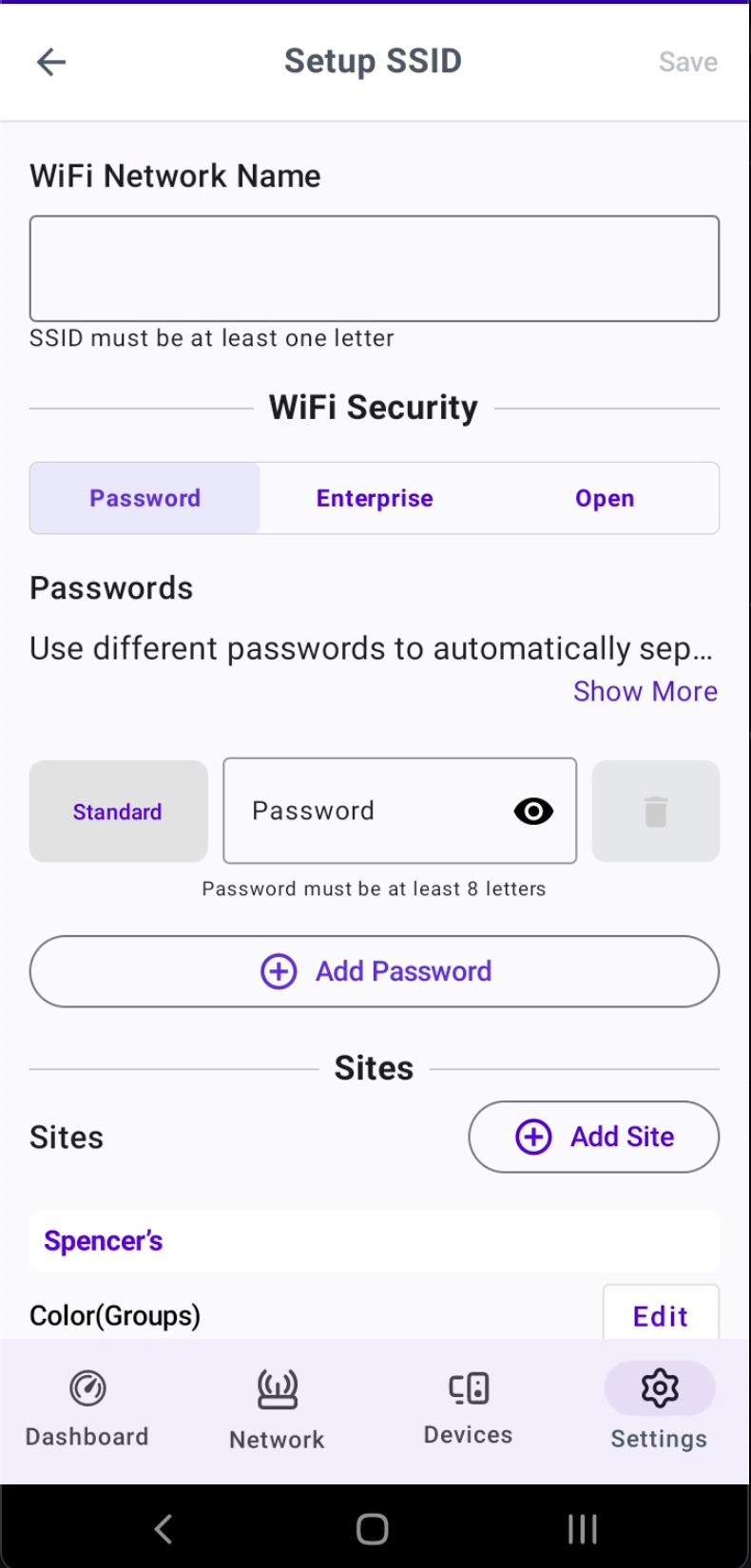Focus the WiFi Network Name field

375,269
